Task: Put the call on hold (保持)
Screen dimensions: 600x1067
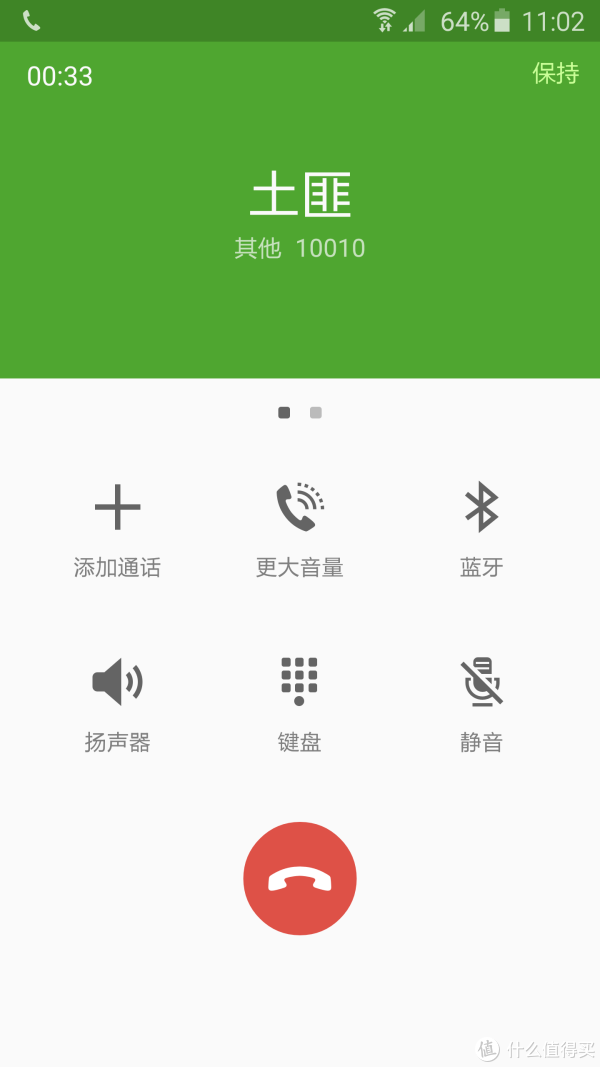Action: click(x=555, y=73)
